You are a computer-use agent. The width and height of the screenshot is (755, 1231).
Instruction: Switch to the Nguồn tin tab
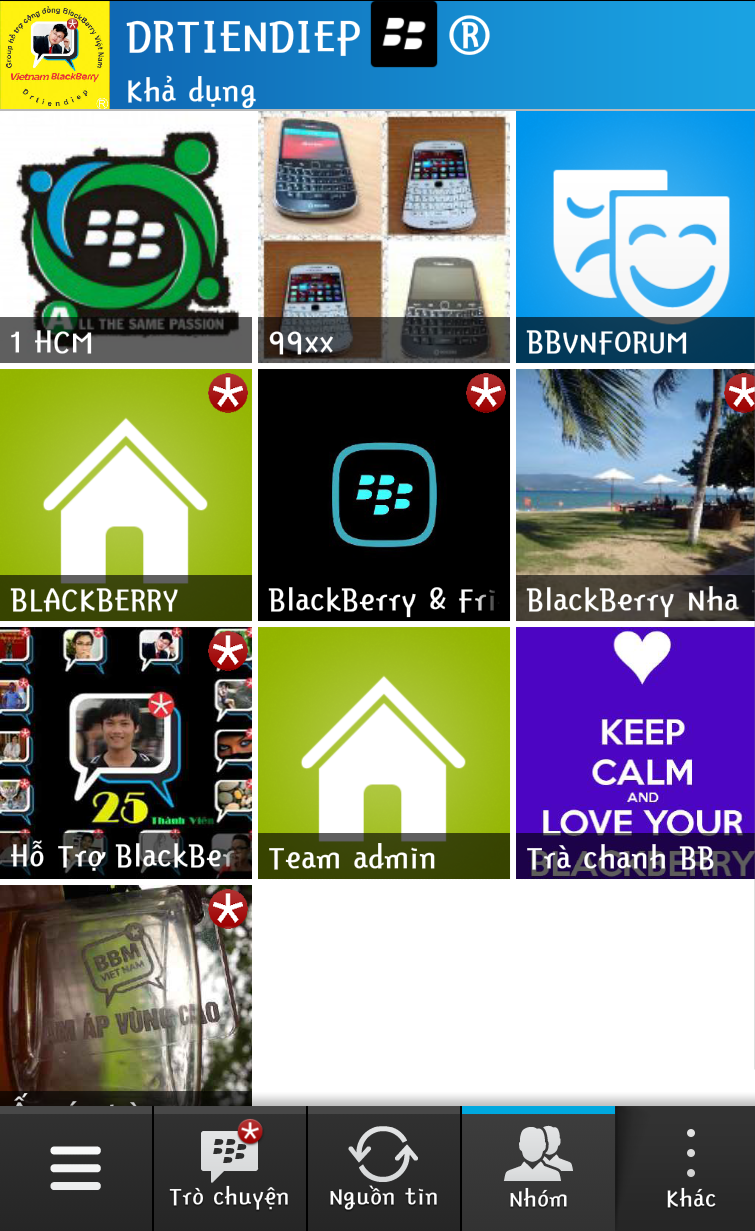click(383, 1168)
